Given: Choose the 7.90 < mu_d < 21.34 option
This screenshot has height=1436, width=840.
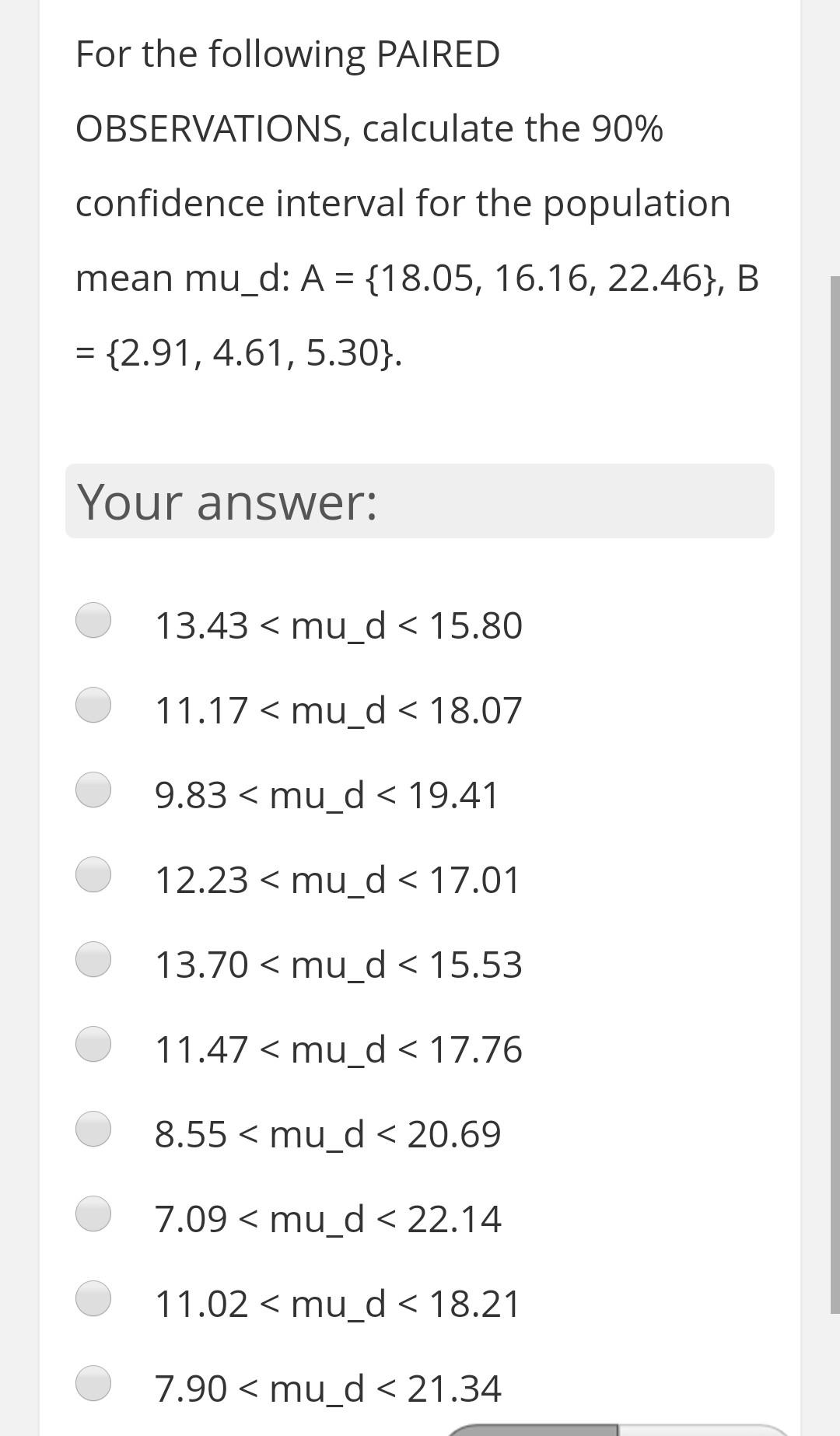Looking at the screenshot, I should [93, 1383].
